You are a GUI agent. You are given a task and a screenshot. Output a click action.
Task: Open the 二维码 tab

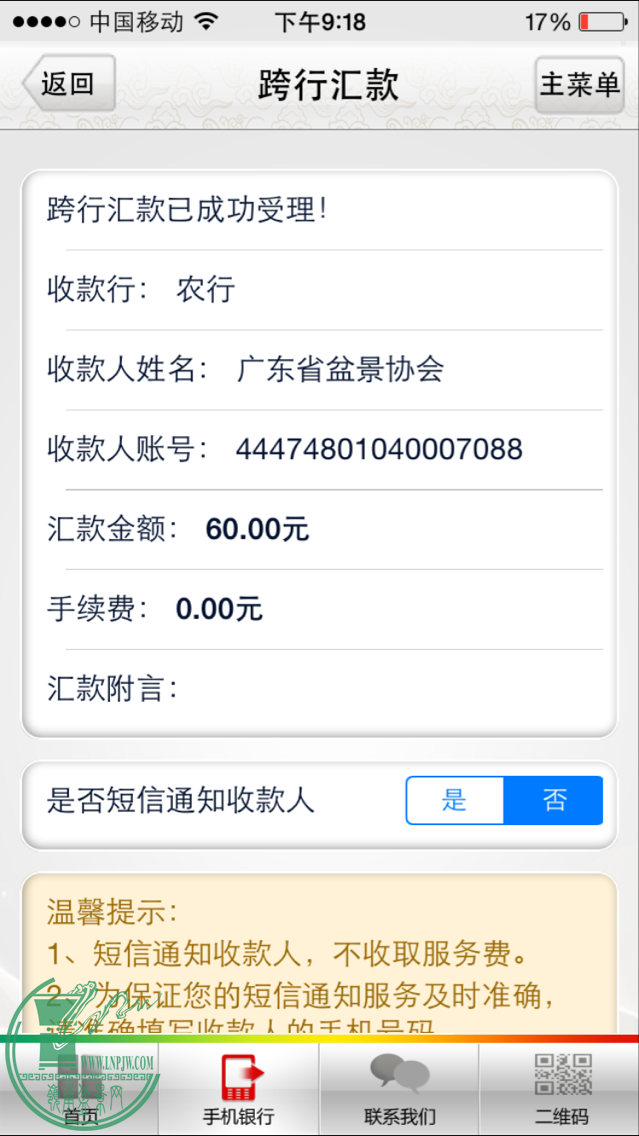pyautogui.click(x=560, y=1090)
